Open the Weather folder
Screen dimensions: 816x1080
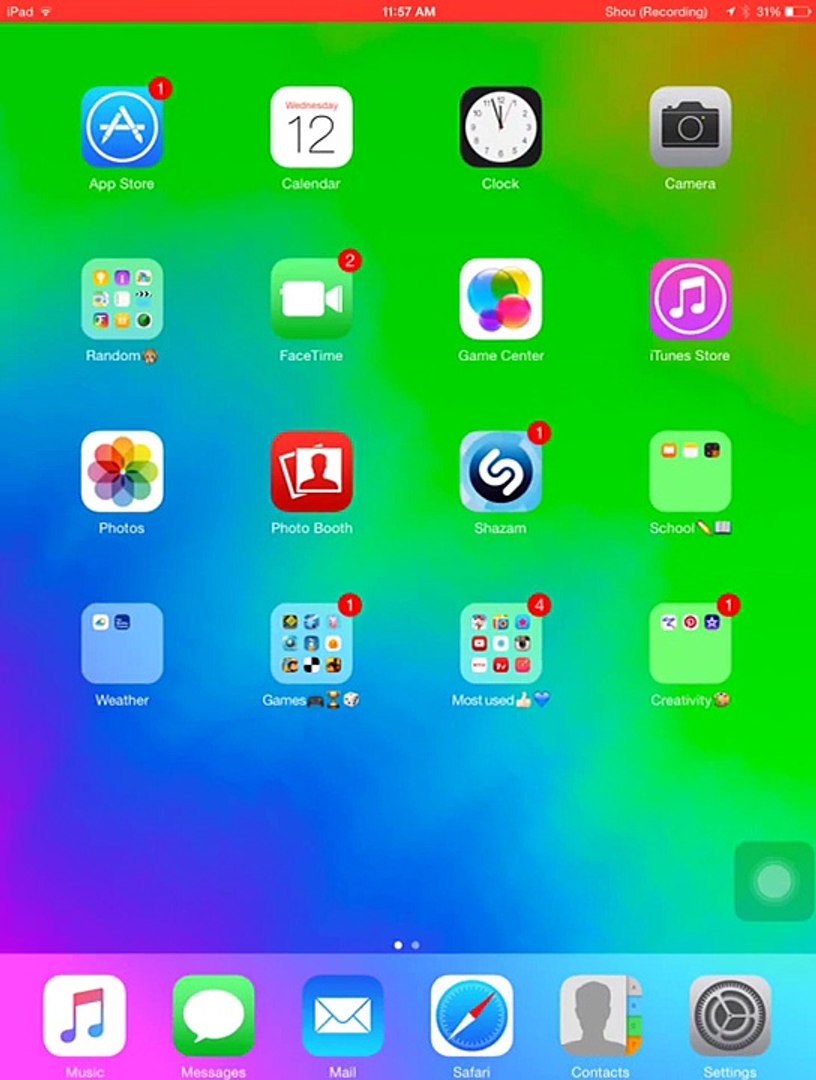[122, 643]
